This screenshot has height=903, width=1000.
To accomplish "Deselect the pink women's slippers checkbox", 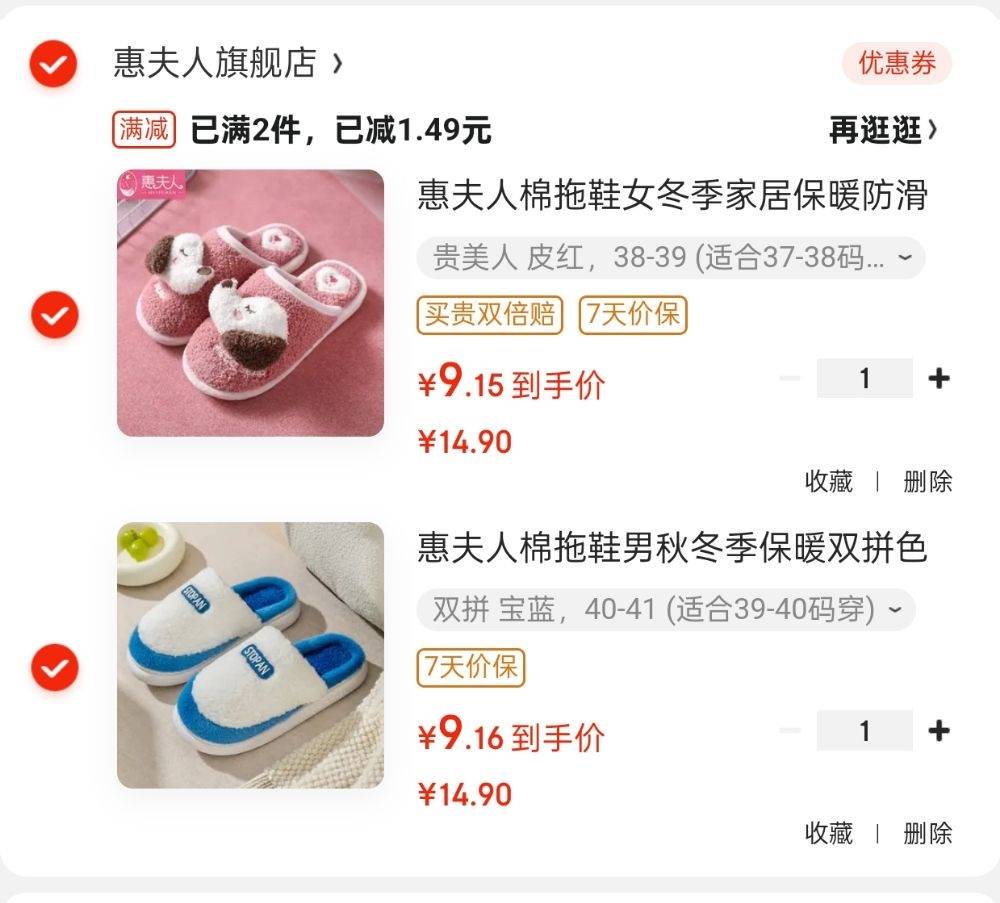I will pos(51,315).
